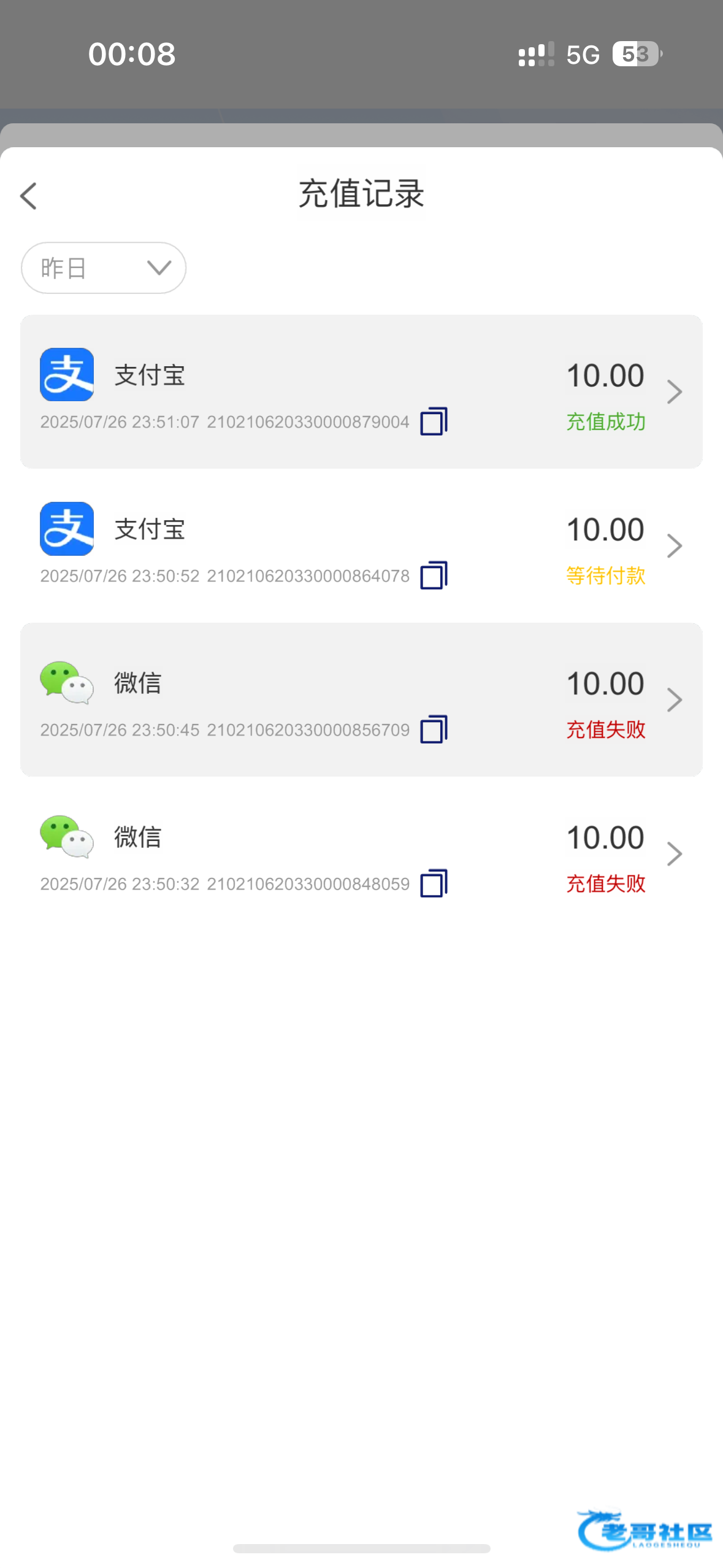Viewport: 723px width, 1568px height.
Task: Copy order number ending in 848059
Action: click(434, 883)
